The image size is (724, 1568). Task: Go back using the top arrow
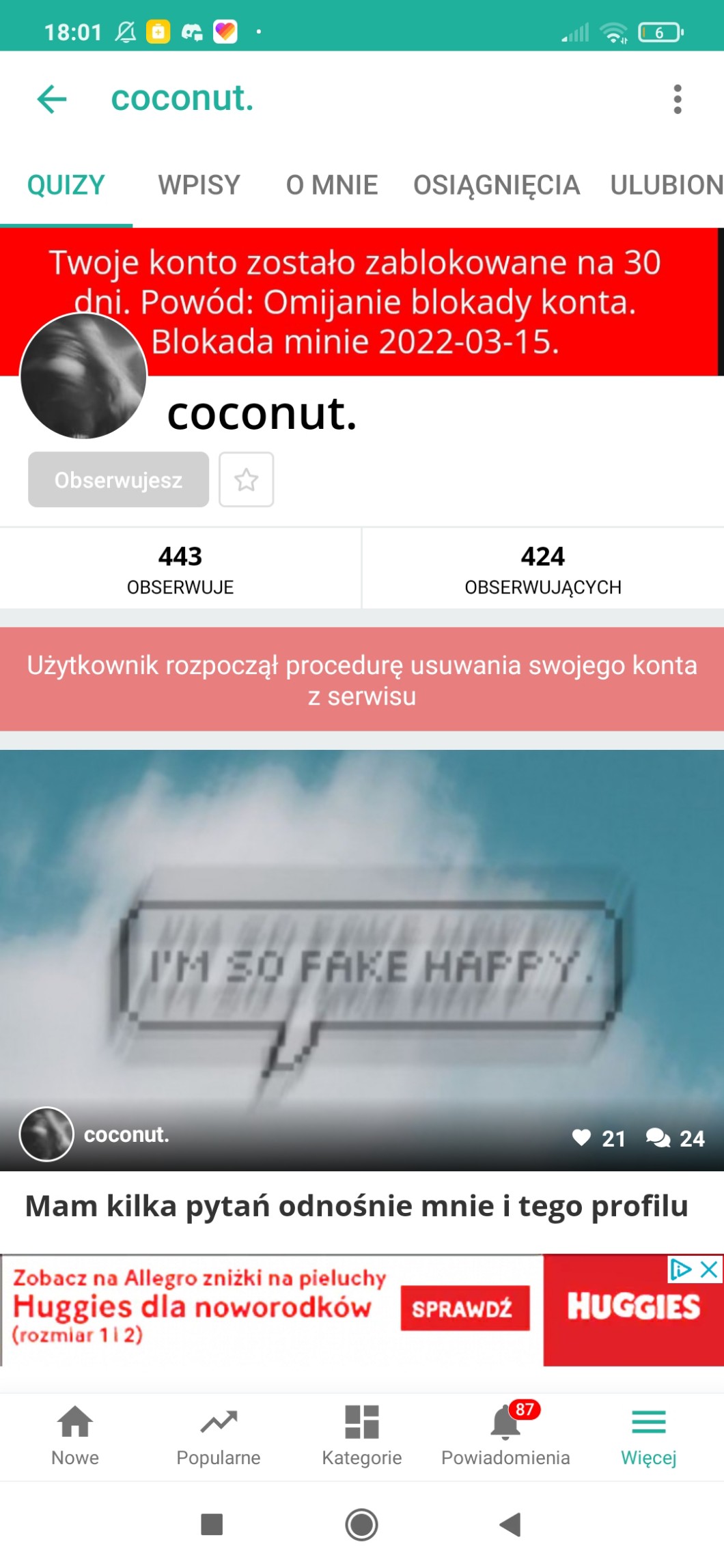52,100
